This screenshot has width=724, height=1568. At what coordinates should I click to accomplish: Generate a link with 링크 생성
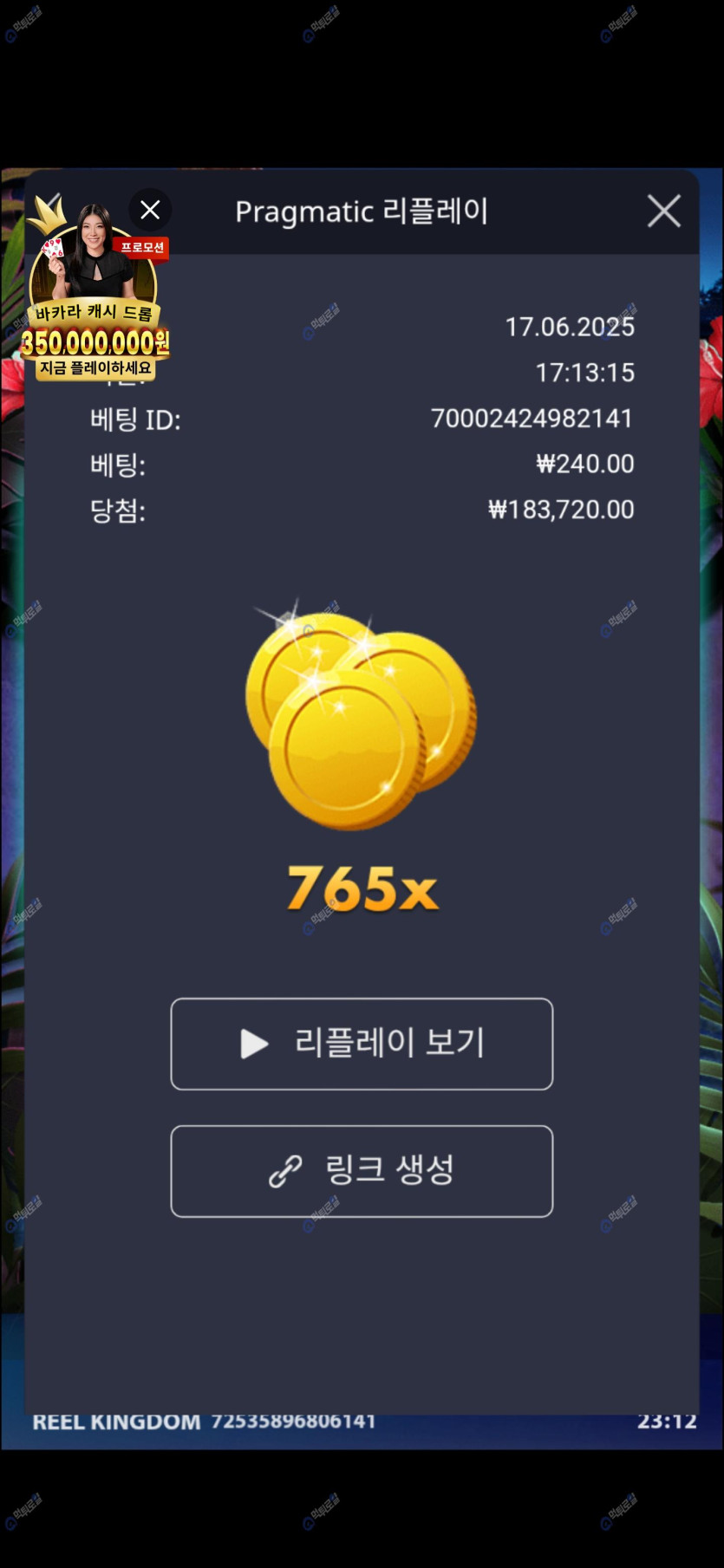tap(362, 1171)
